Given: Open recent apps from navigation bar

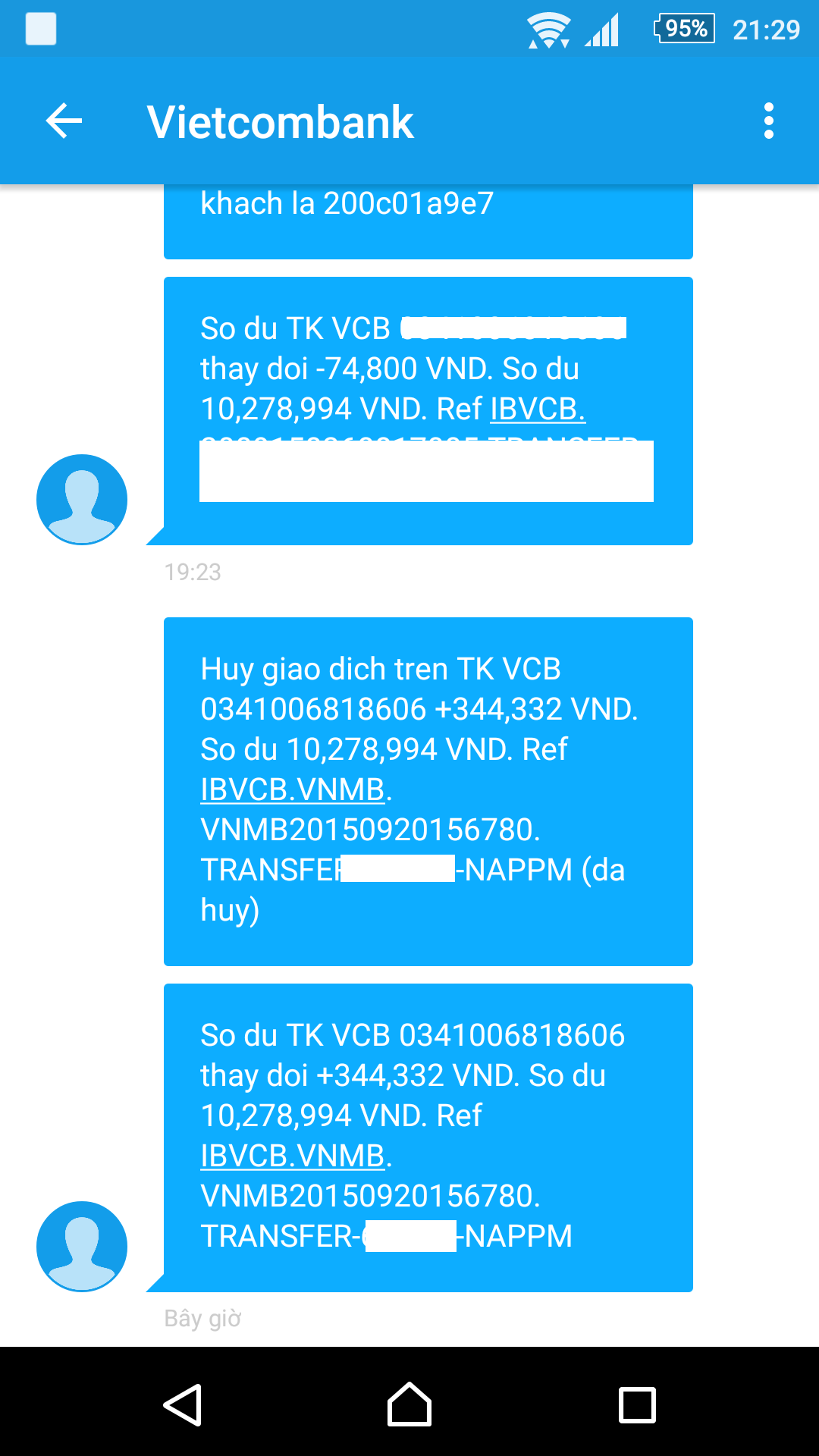Looking at the screenshot, I should pos(637,1404).
